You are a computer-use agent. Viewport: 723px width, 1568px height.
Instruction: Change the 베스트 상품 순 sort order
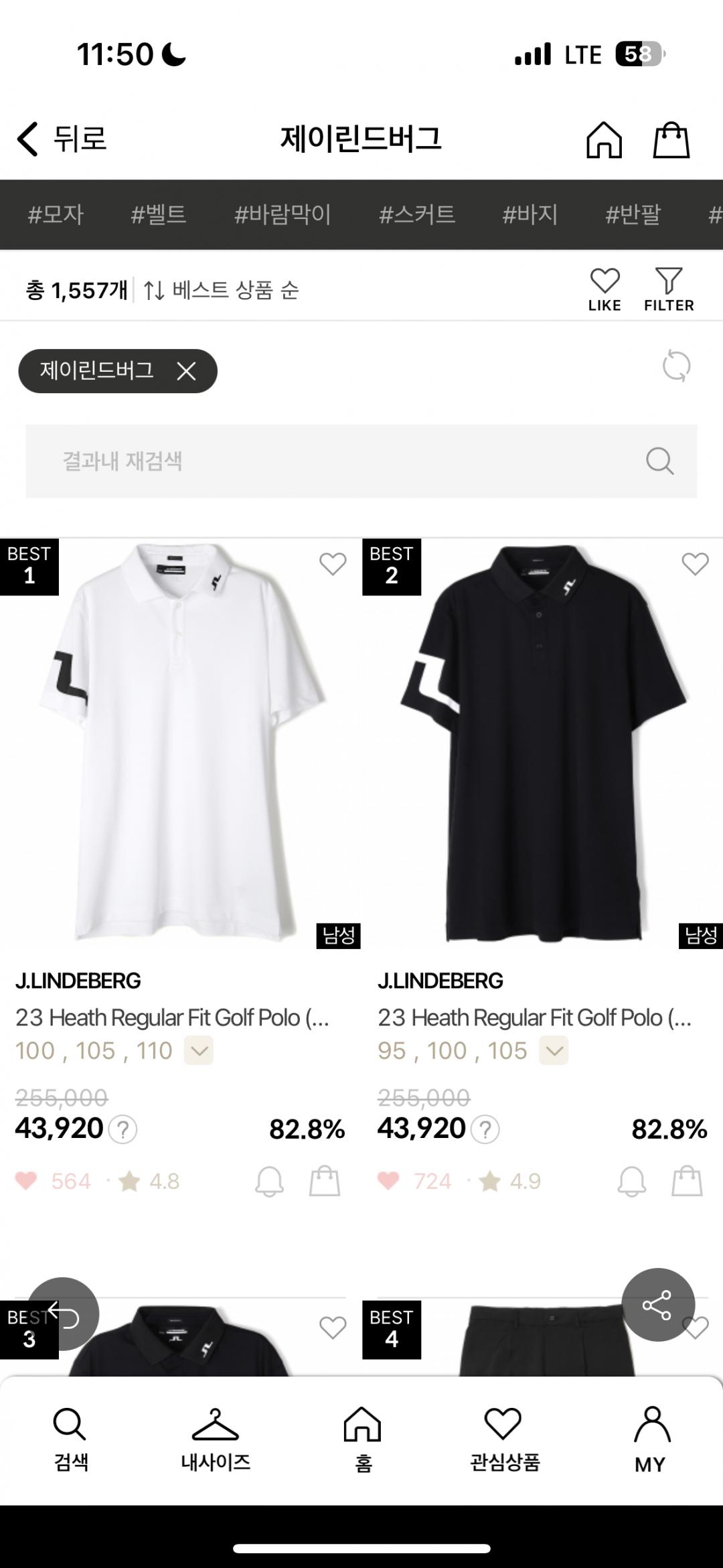pos(221,290)
